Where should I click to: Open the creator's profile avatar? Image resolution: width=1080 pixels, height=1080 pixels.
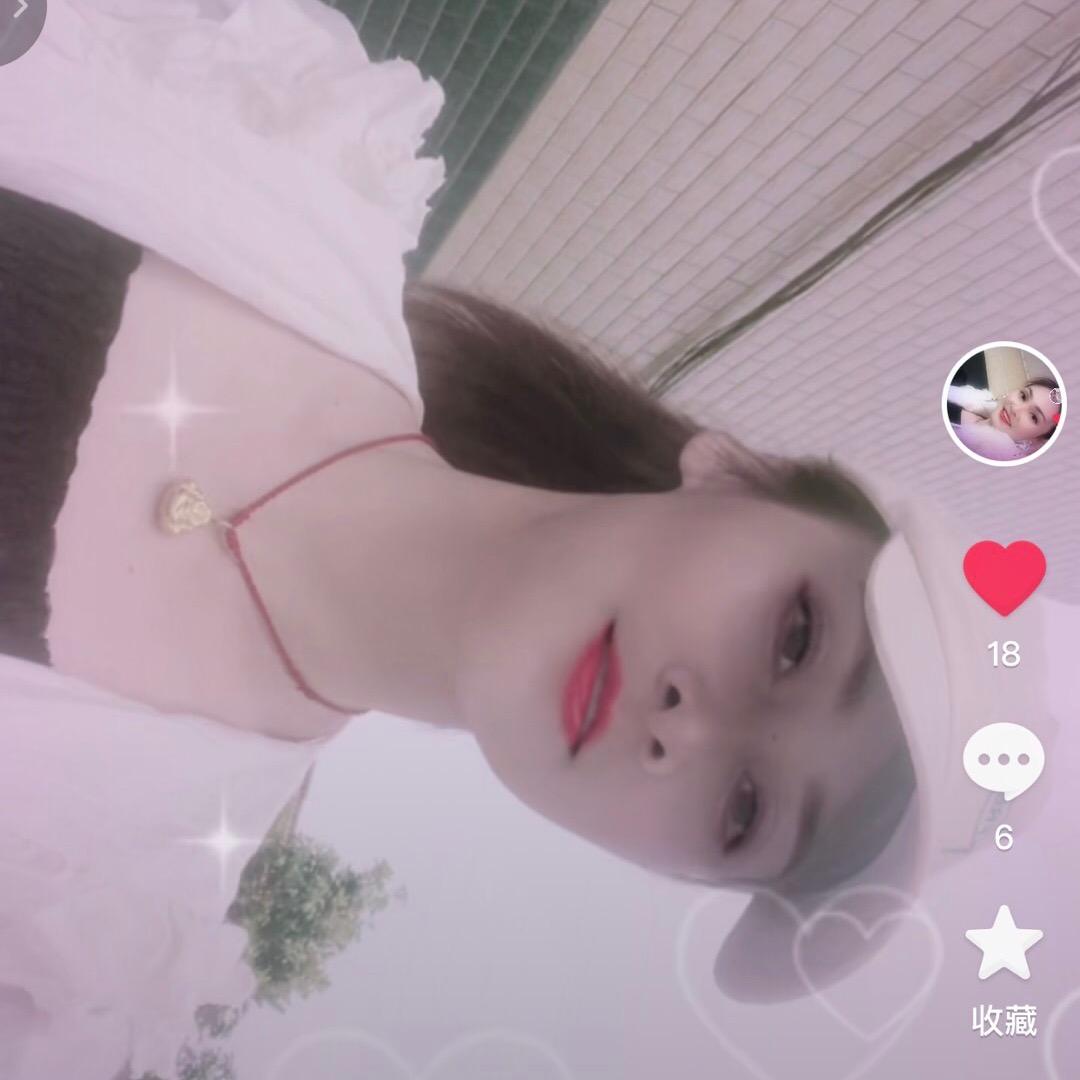coord(1004,403)
